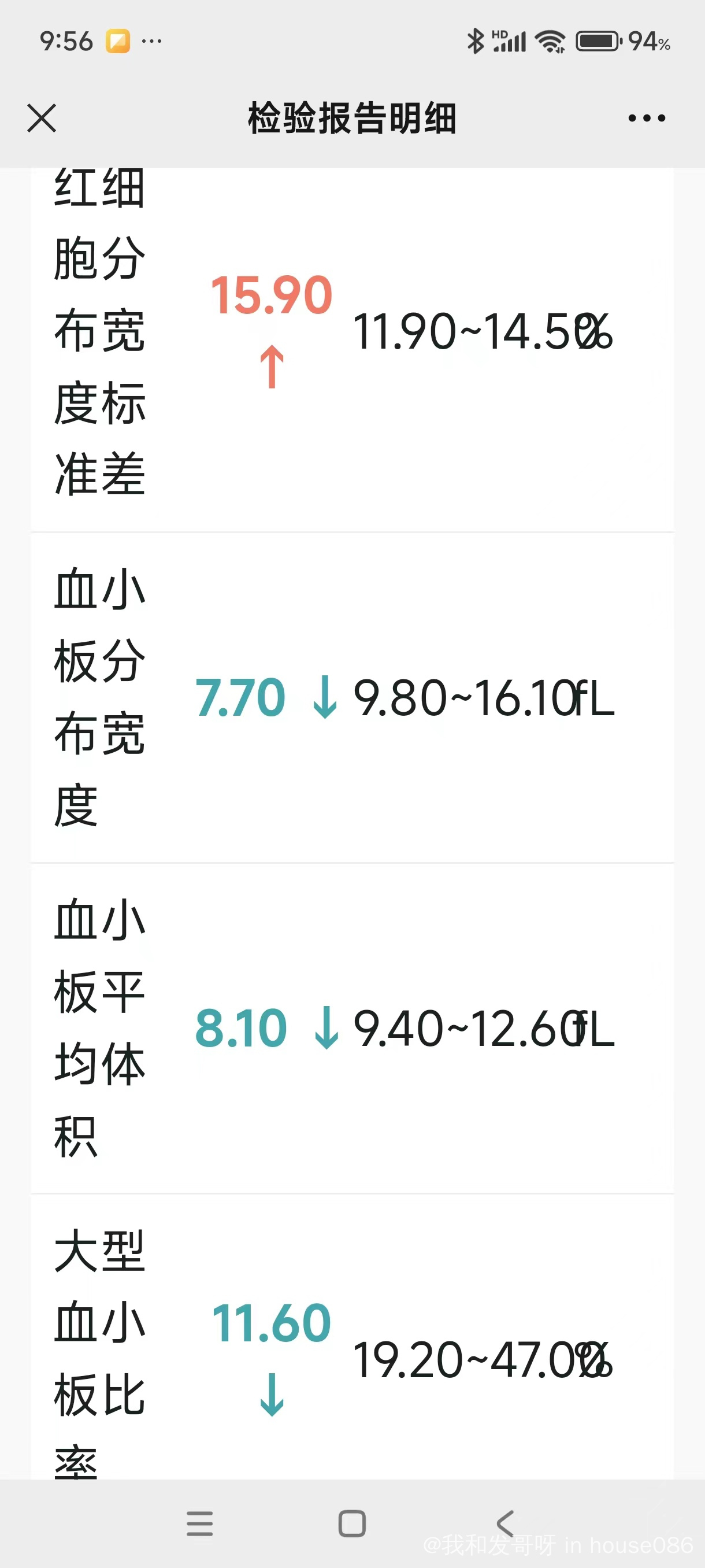This screenshot has height=1568, width=705.
Task: Open the recent apps menu button
Action: (x=199, y=1523)
